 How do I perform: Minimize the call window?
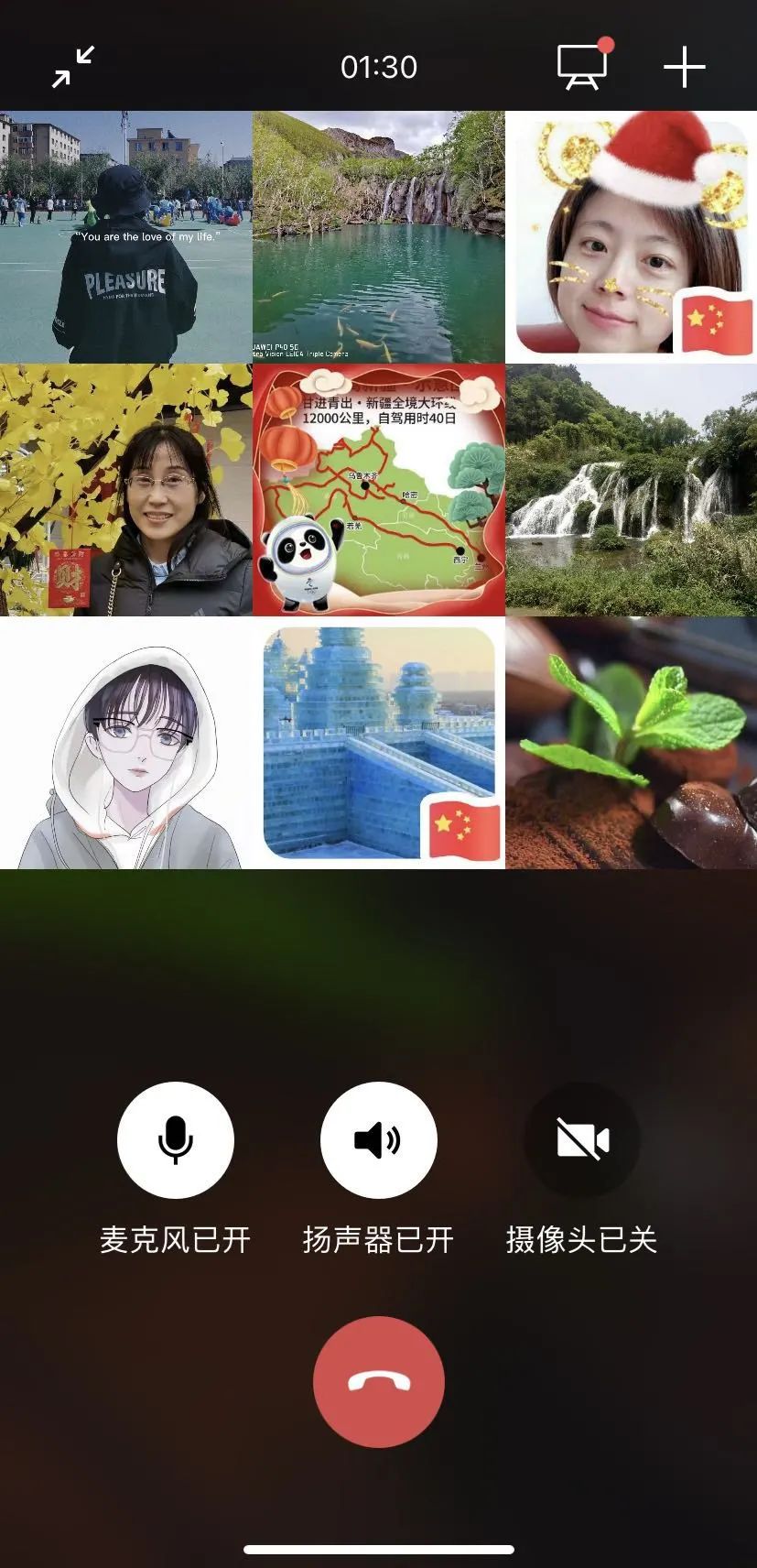tap(73, 67)
